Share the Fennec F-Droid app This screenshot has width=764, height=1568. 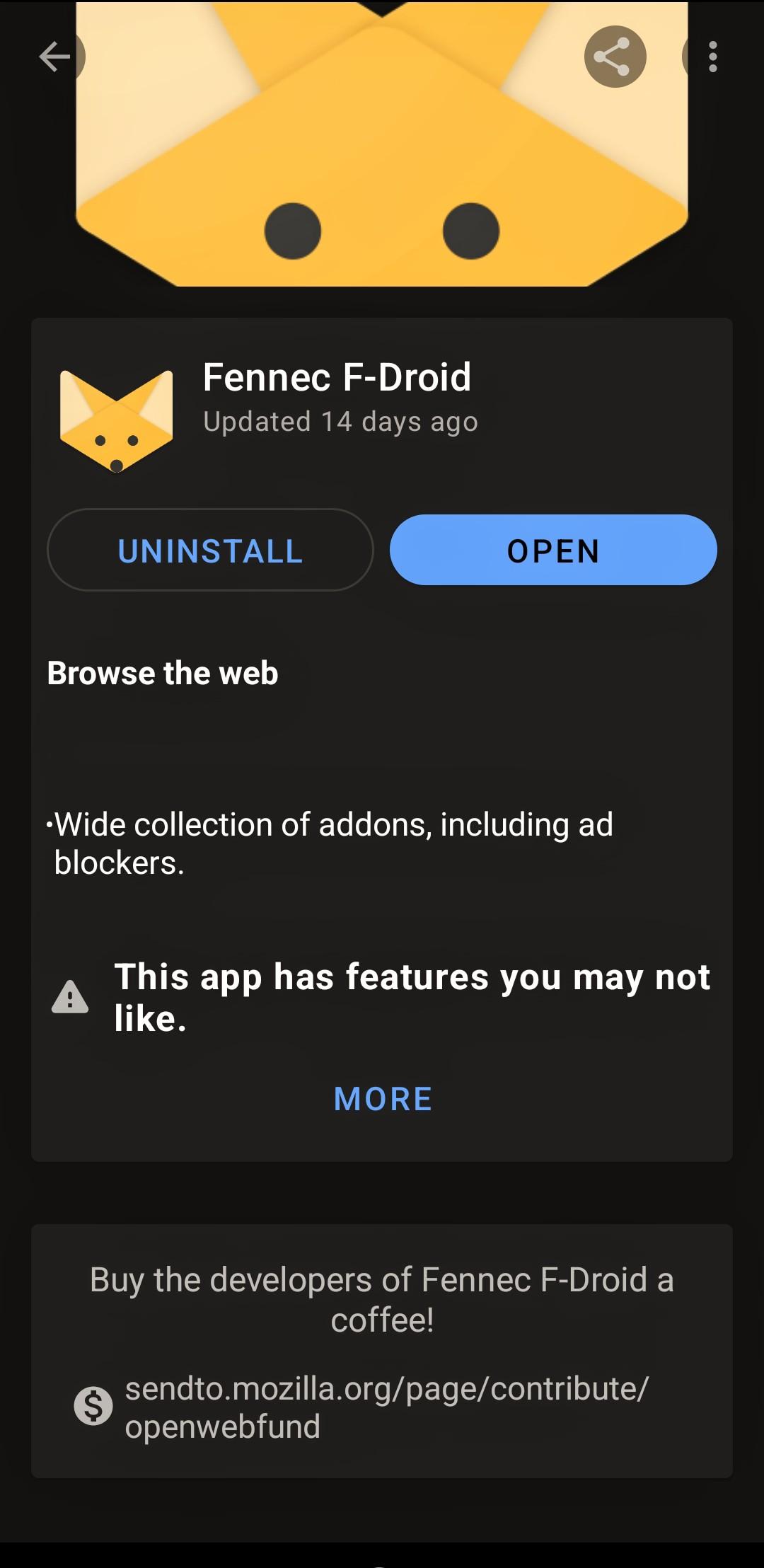(x=615, y=57)
